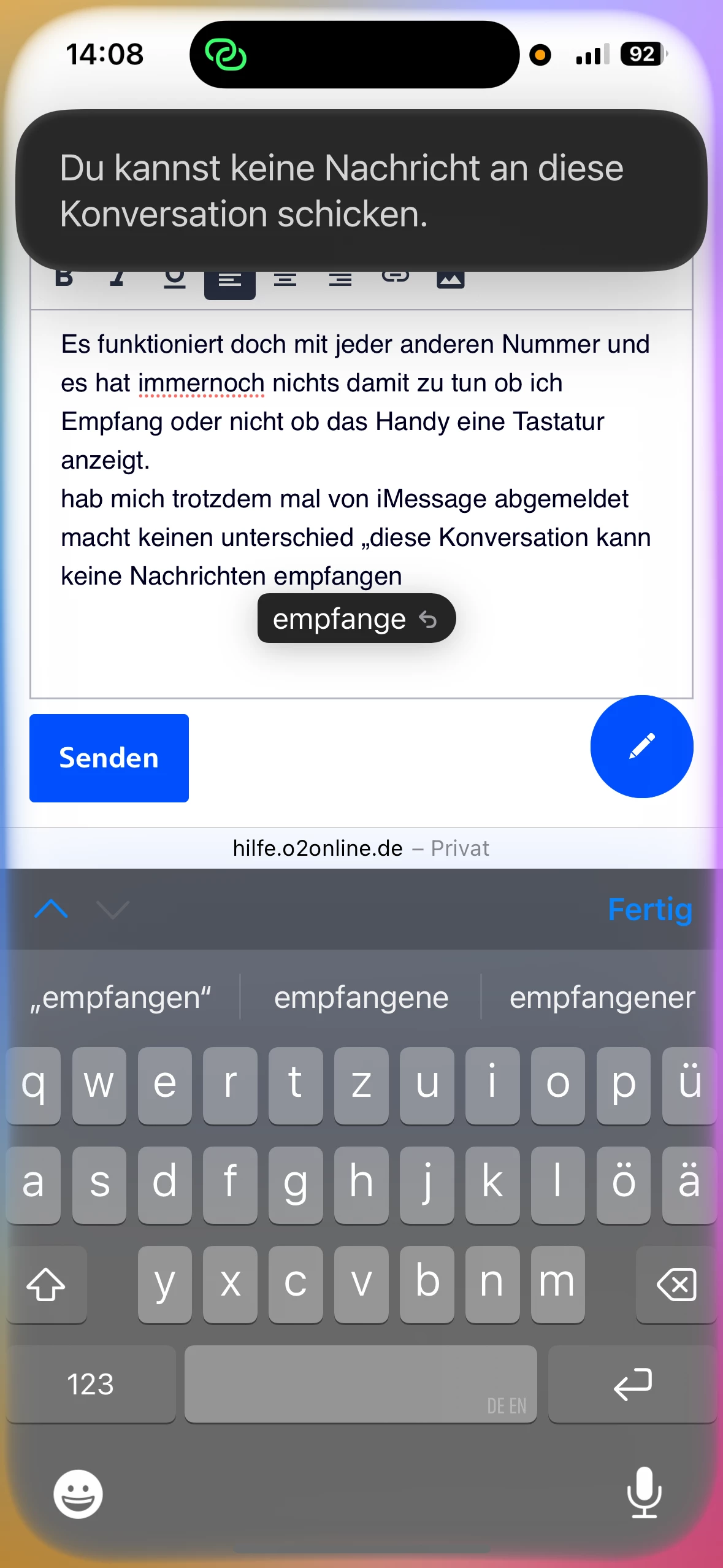Center-align the text in the editor
The height and width of the screenshot is (1568, 723).
pyautogui.click(x=285, y=281)
